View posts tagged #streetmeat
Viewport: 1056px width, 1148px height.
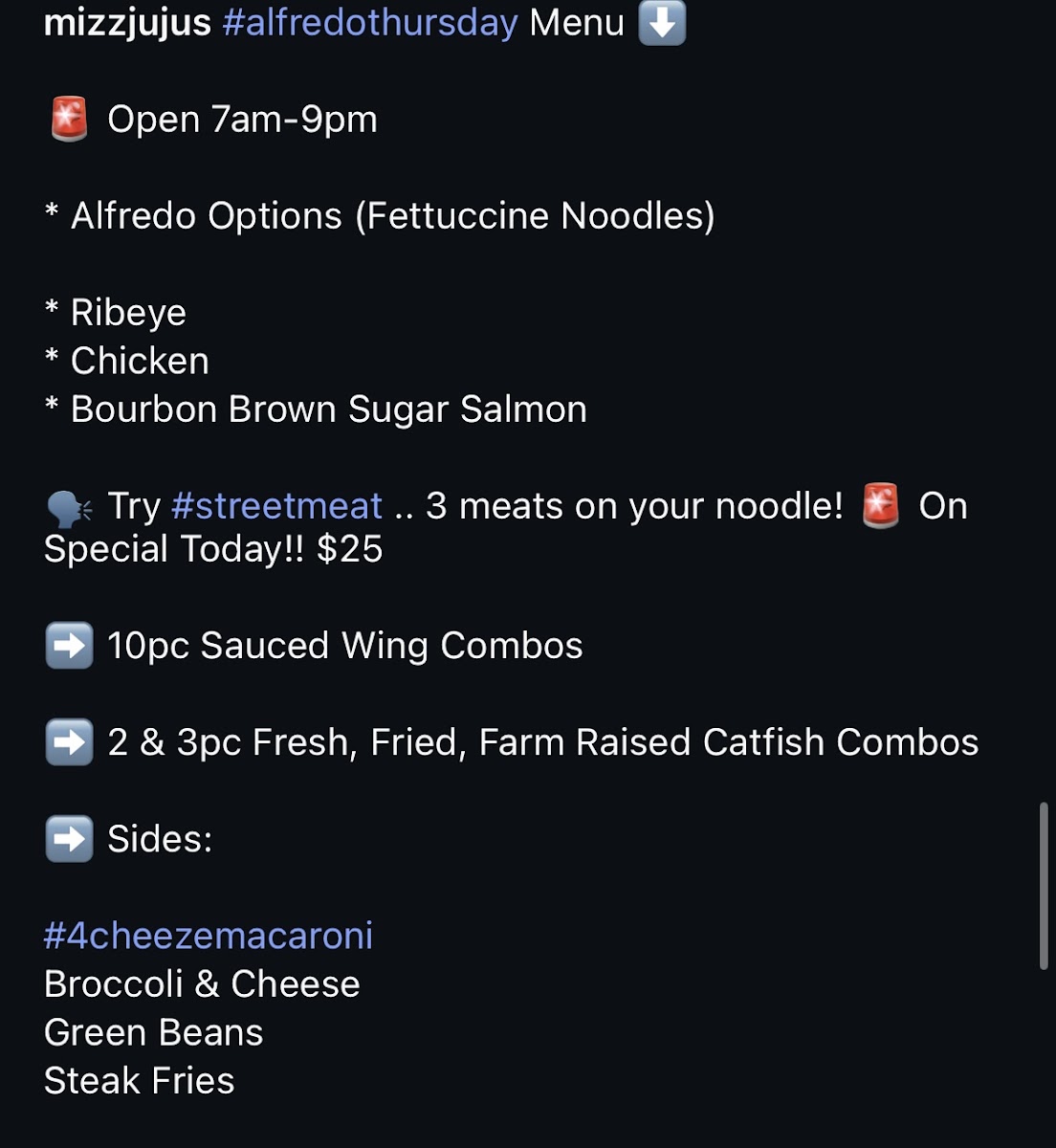pyautogui.click(x=276, y=506)
